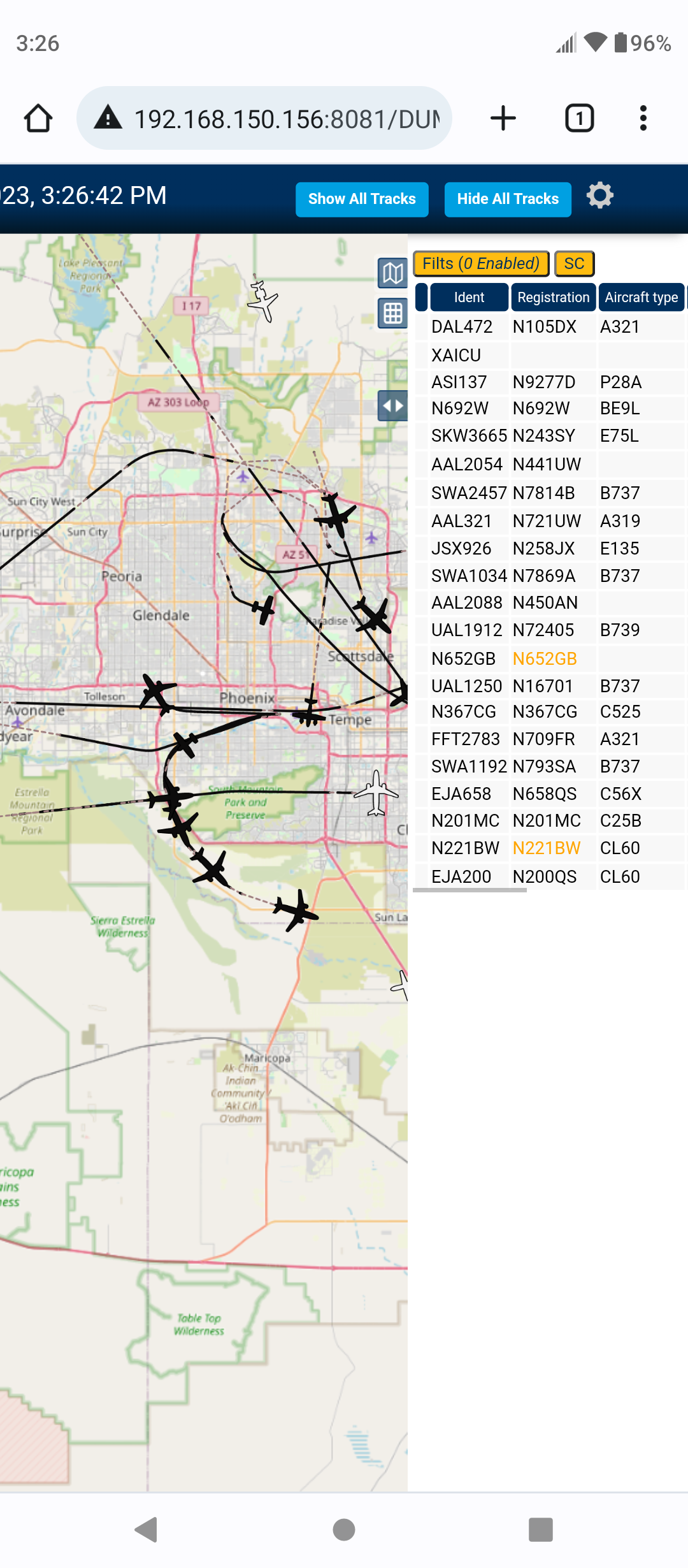Open the Filts (0 Enabled) panel

[x=481, y=264]
